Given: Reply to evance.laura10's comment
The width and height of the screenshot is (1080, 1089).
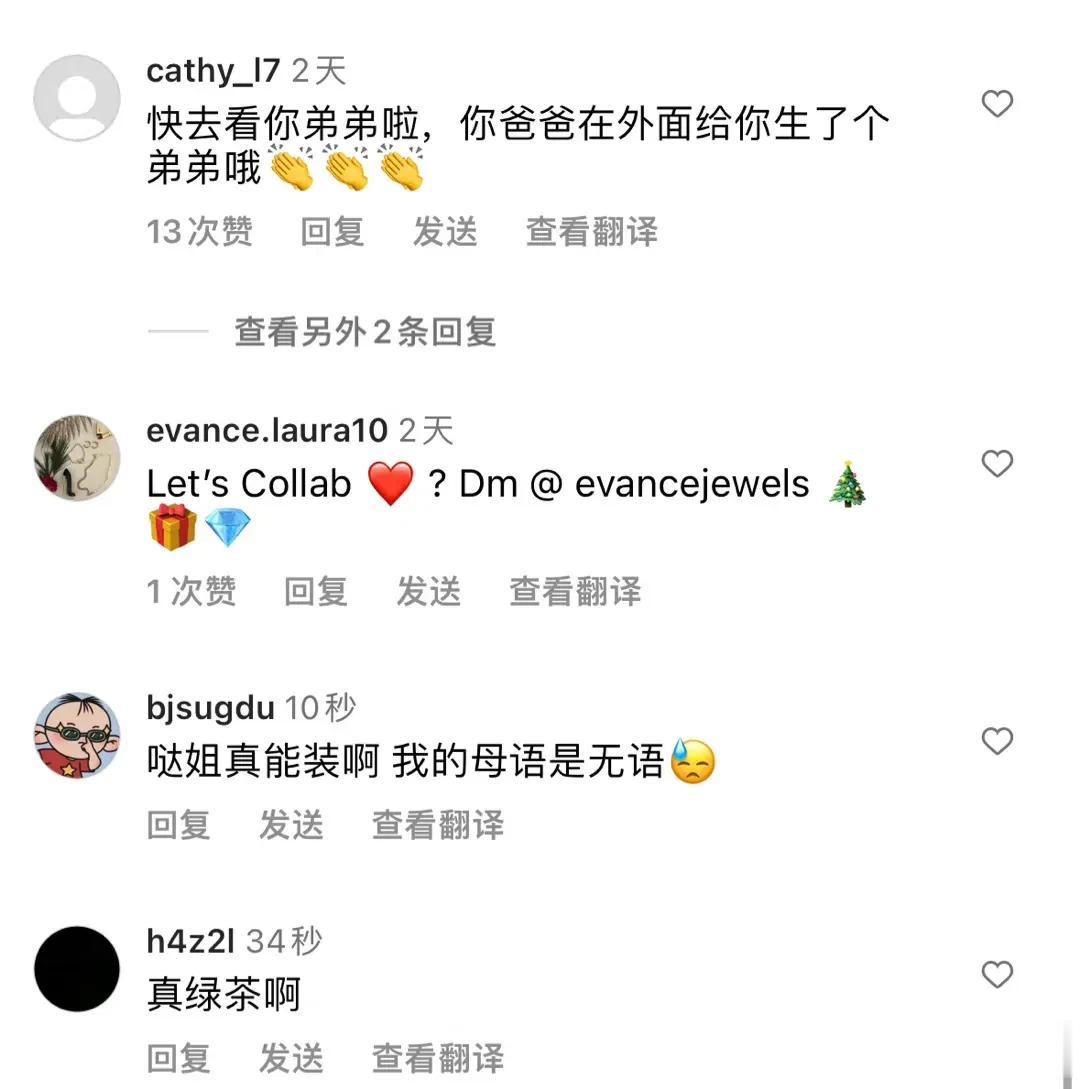Looking at the screenshot, I should (315, 592).
